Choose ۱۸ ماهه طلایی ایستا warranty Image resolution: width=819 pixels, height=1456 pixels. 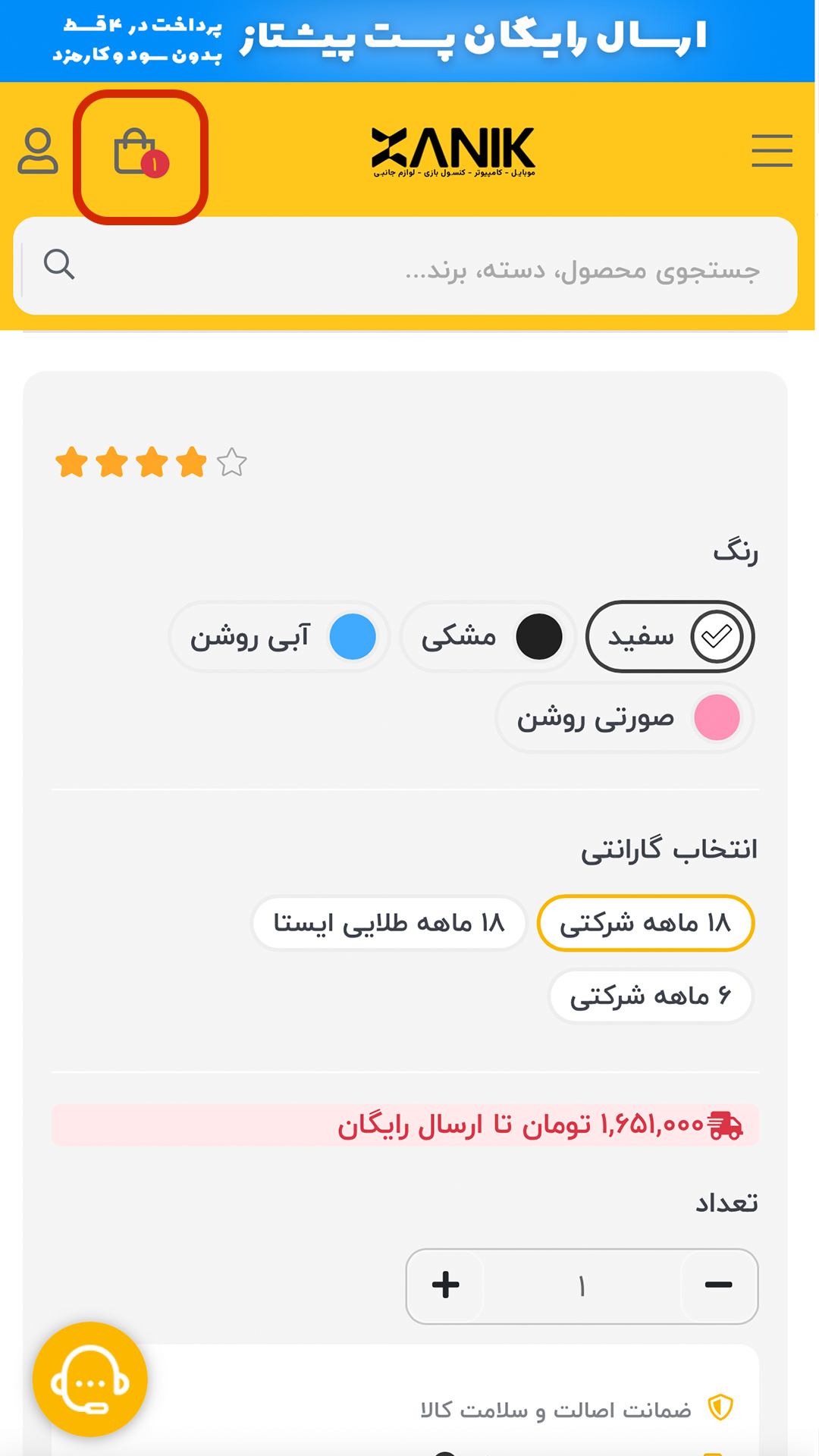389,923
